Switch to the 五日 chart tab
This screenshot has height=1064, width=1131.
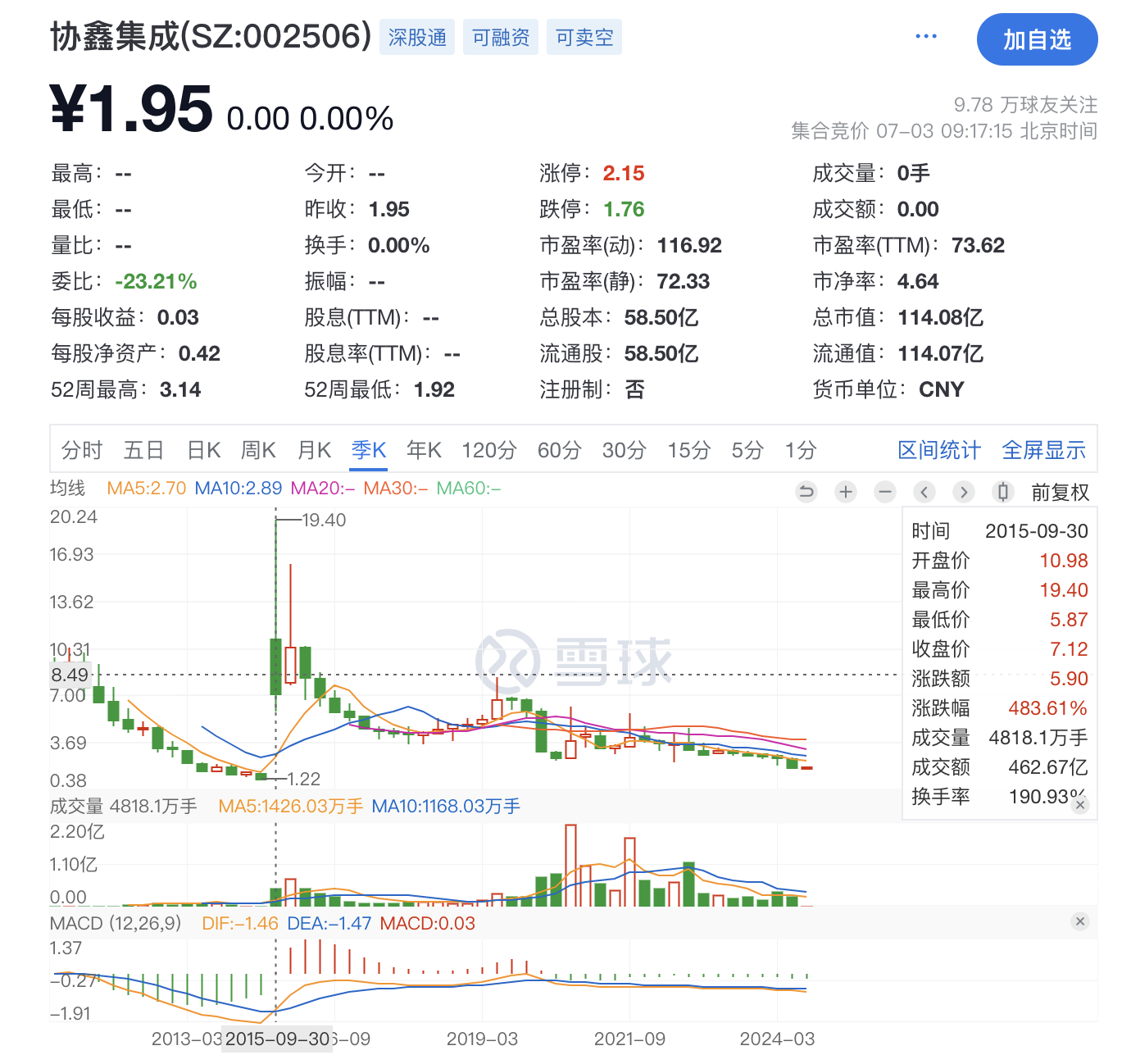coord(144,450)
